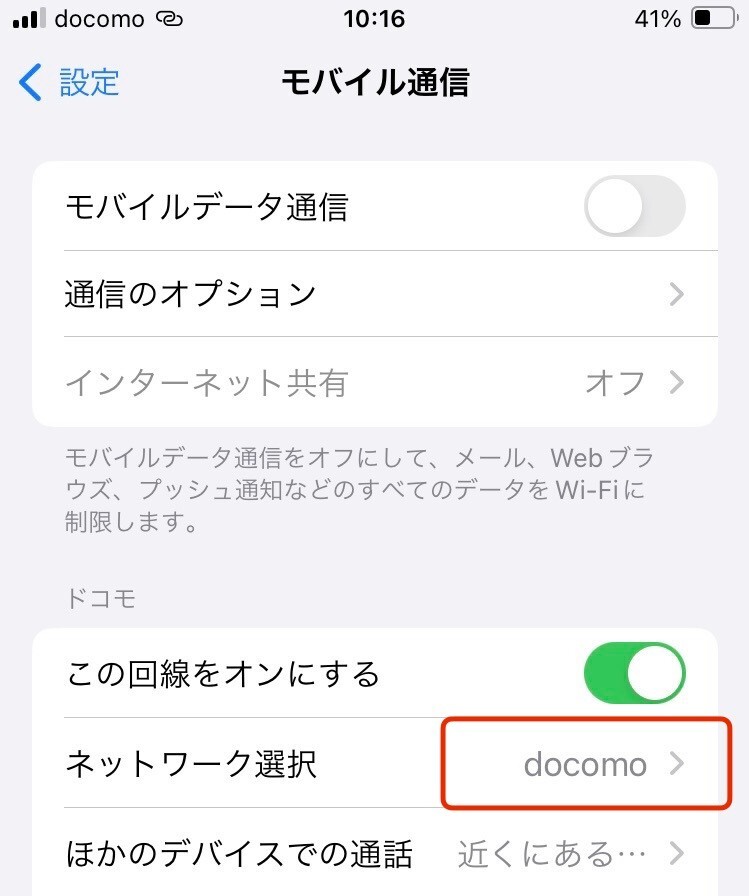
Task: Open 通信のオプション
Action: point(375,294)
